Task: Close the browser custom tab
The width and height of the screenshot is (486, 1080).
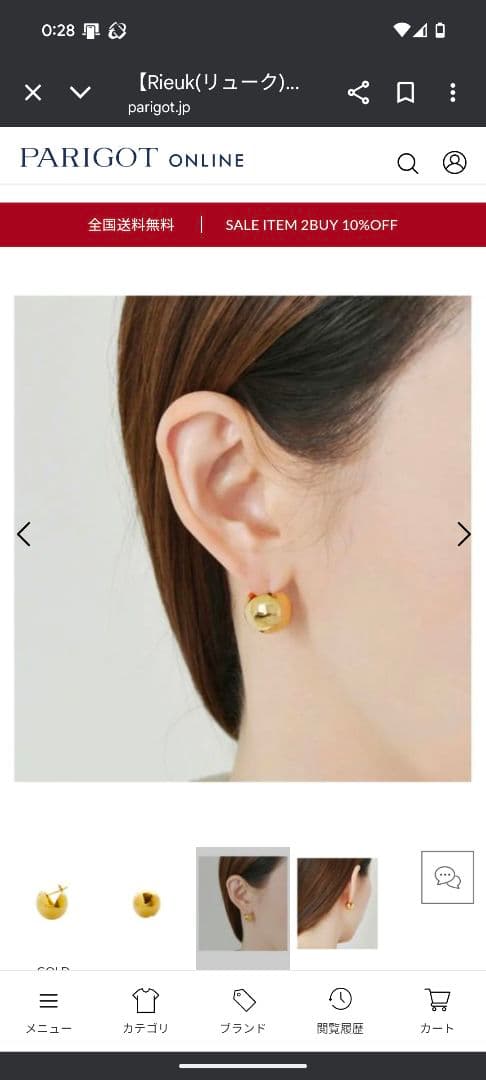Action: [x=33, y=92]
